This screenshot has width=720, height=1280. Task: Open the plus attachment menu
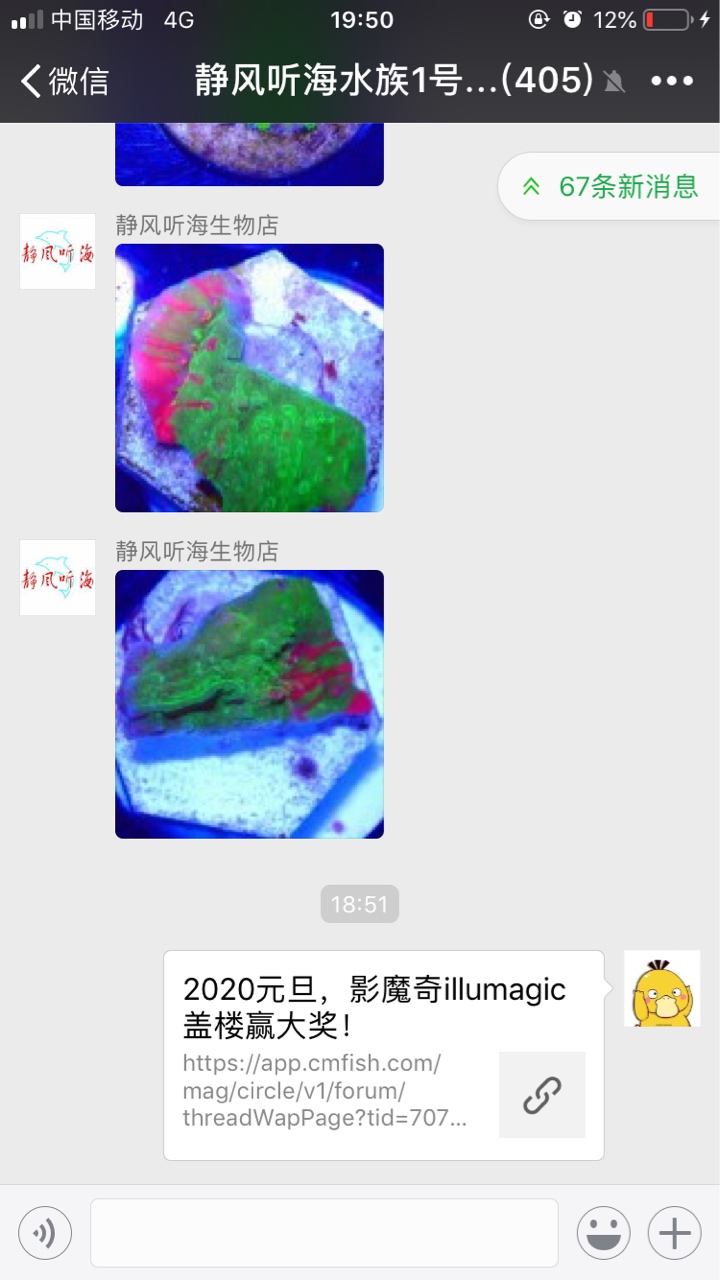[674, 1233]
